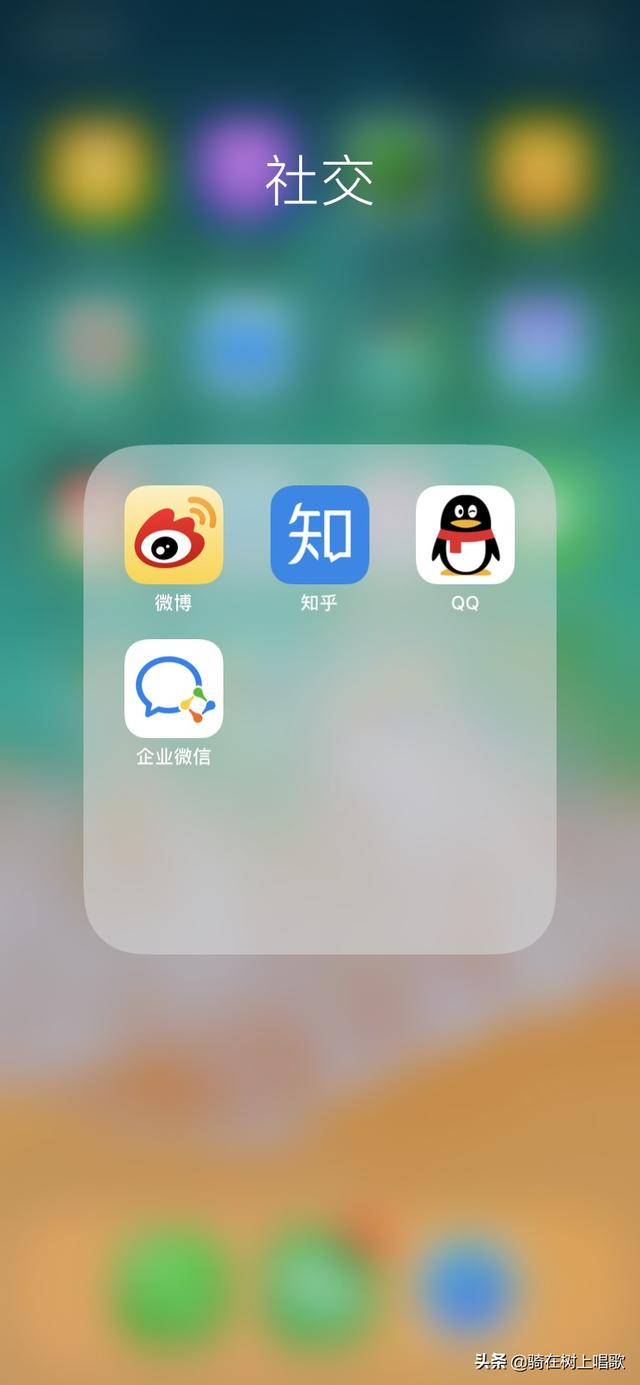
Task: Launch the 知乎 app
Action: pyautogui.click(x=320, y=535)
